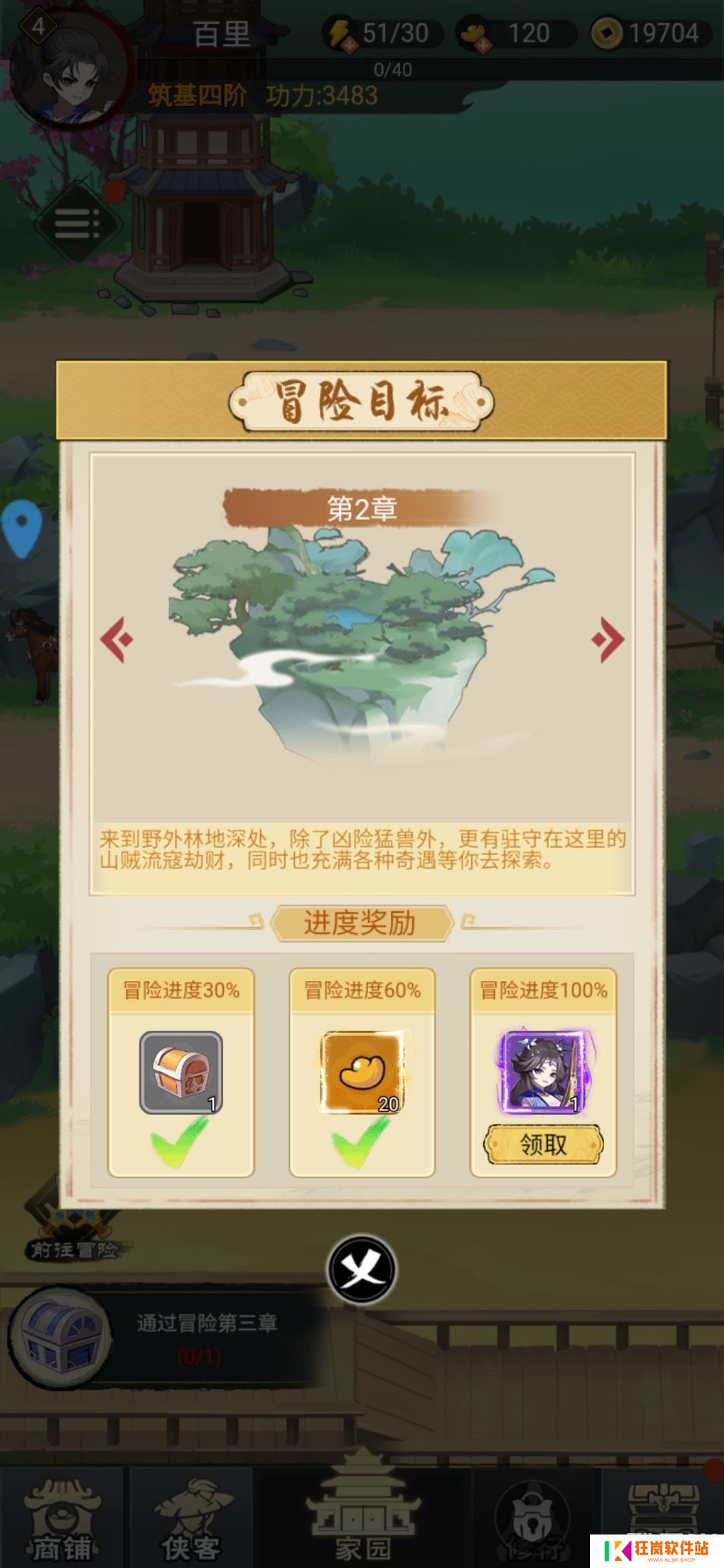View the 30% progress treasure chest reward
Screen dimensions: 724x1568
[180, 1072]
